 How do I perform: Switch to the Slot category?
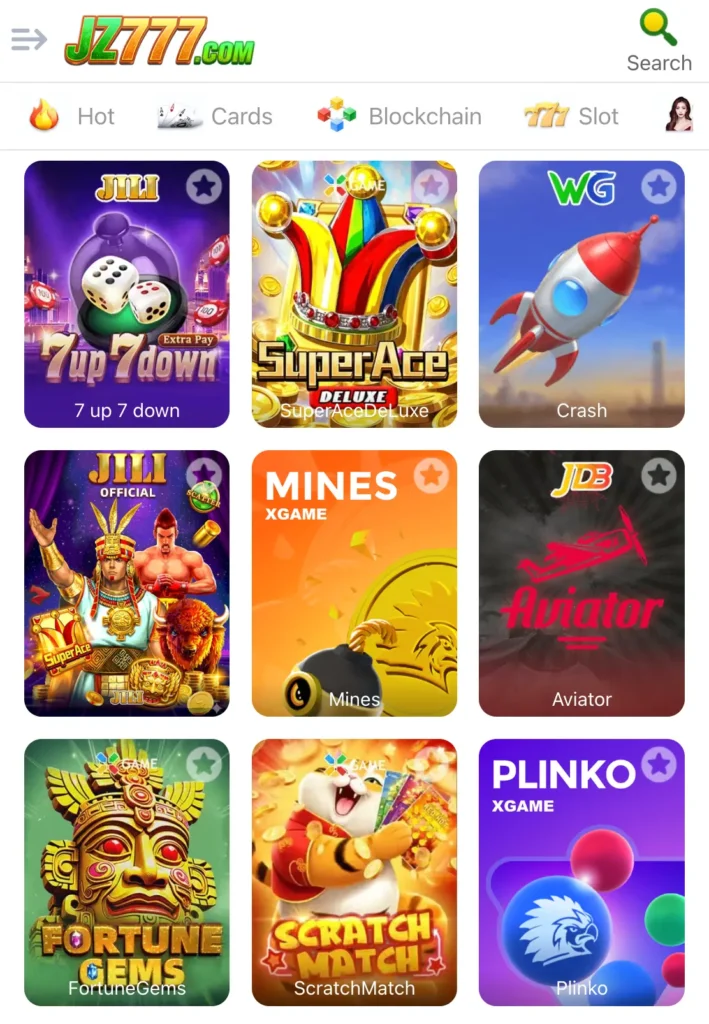pos(572,116)
